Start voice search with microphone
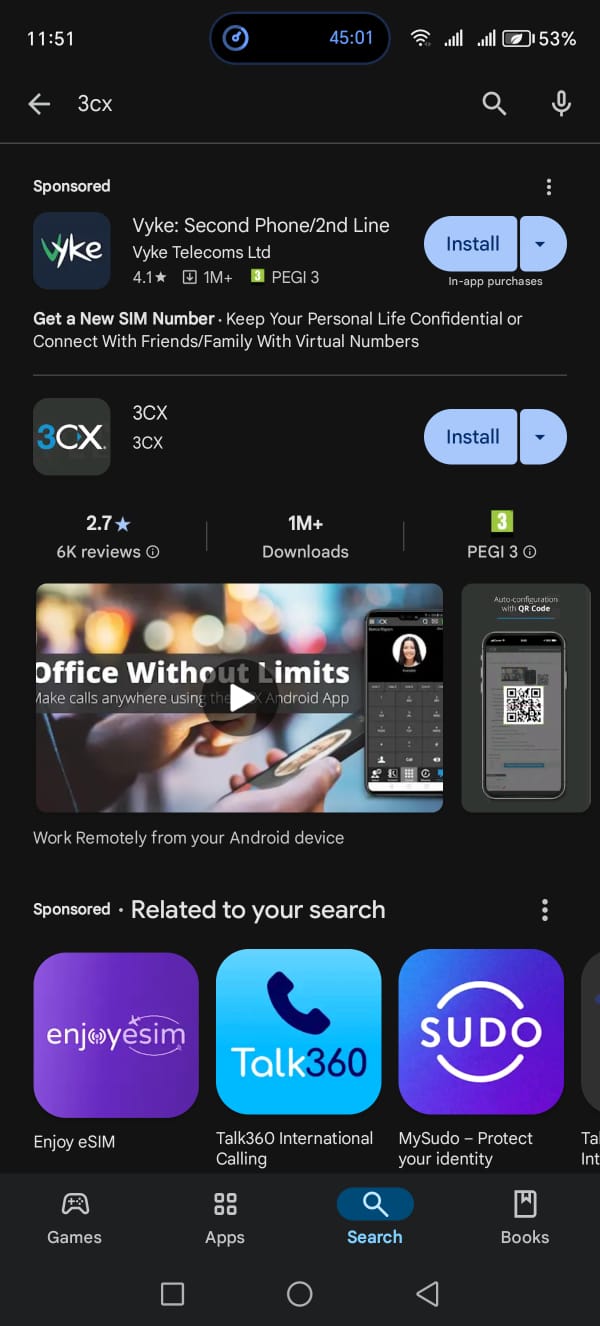This screenshot has height=1326, width=600. (x=561, y=103)
